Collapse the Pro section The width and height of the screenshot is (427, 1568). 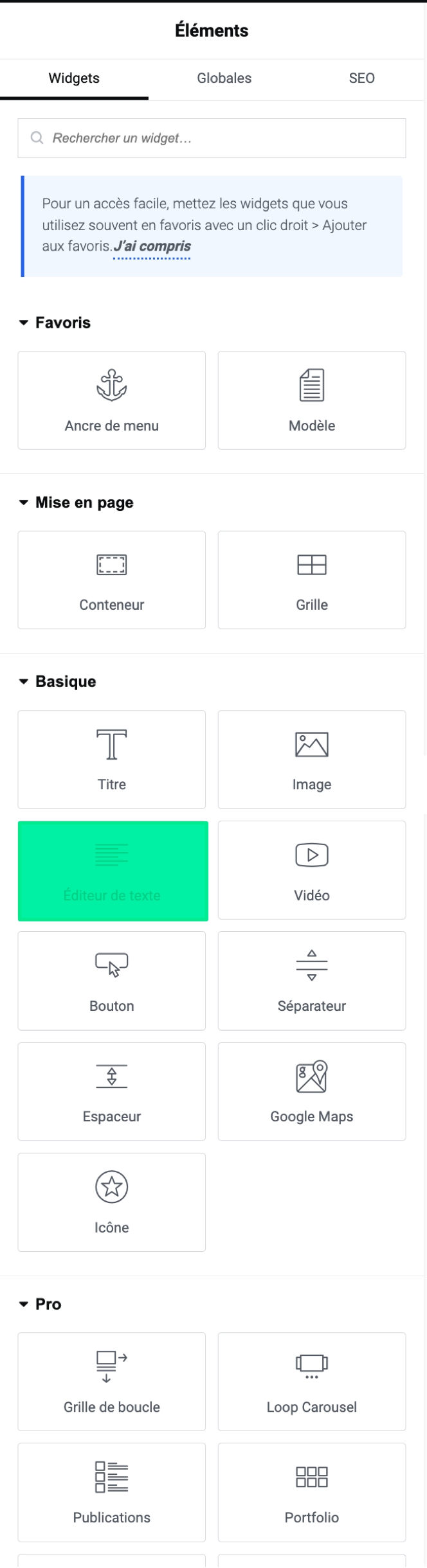coord(40,1304)
